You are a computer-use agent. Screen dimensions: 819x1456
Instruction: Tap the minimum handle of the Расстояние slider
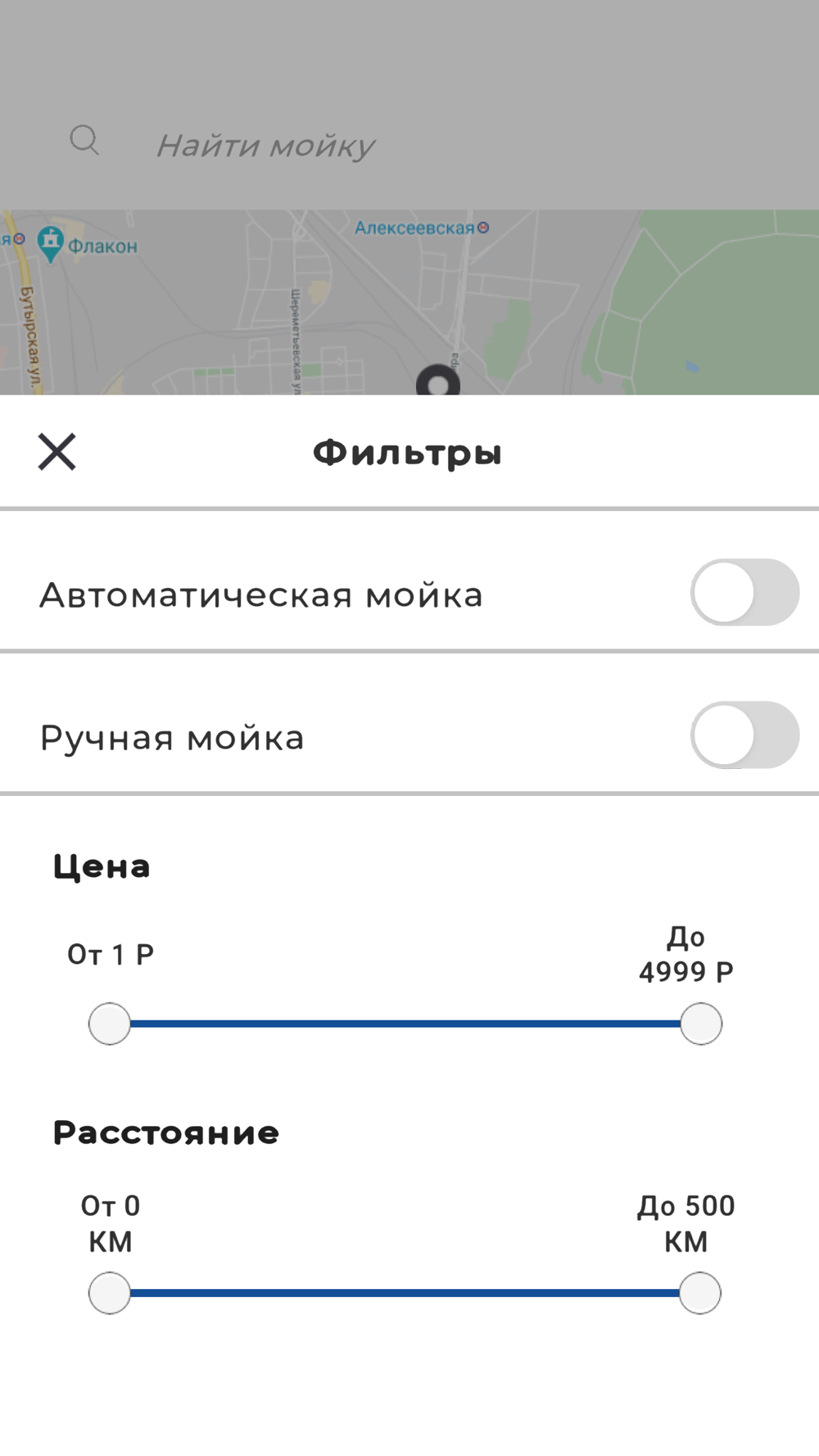pyautogui.click(x=110, y=1293)
